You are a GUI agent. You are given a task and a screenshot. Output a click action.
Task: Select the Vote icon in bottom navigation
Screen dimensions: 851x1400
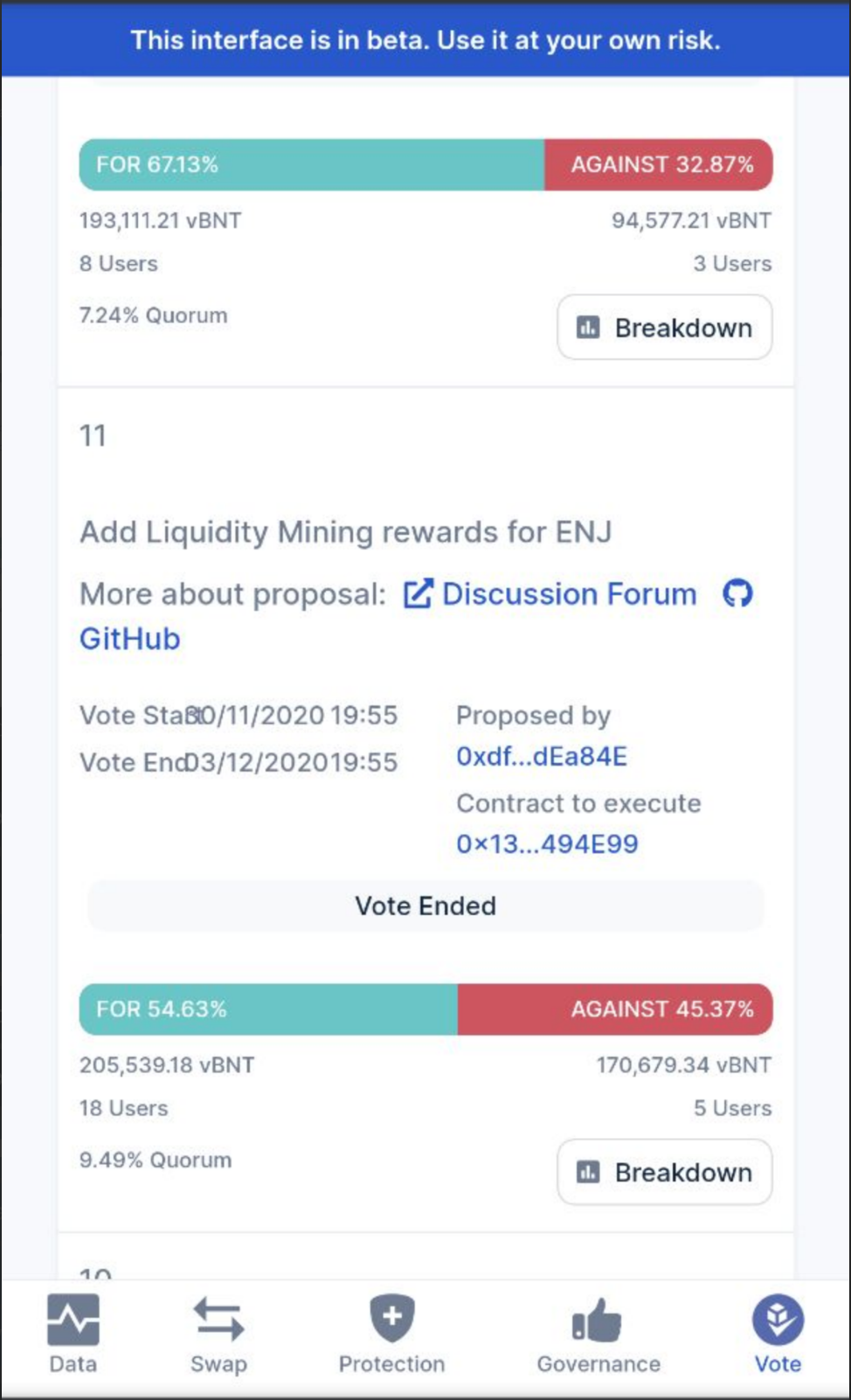pyautogui.click(x=776, y=1318)
